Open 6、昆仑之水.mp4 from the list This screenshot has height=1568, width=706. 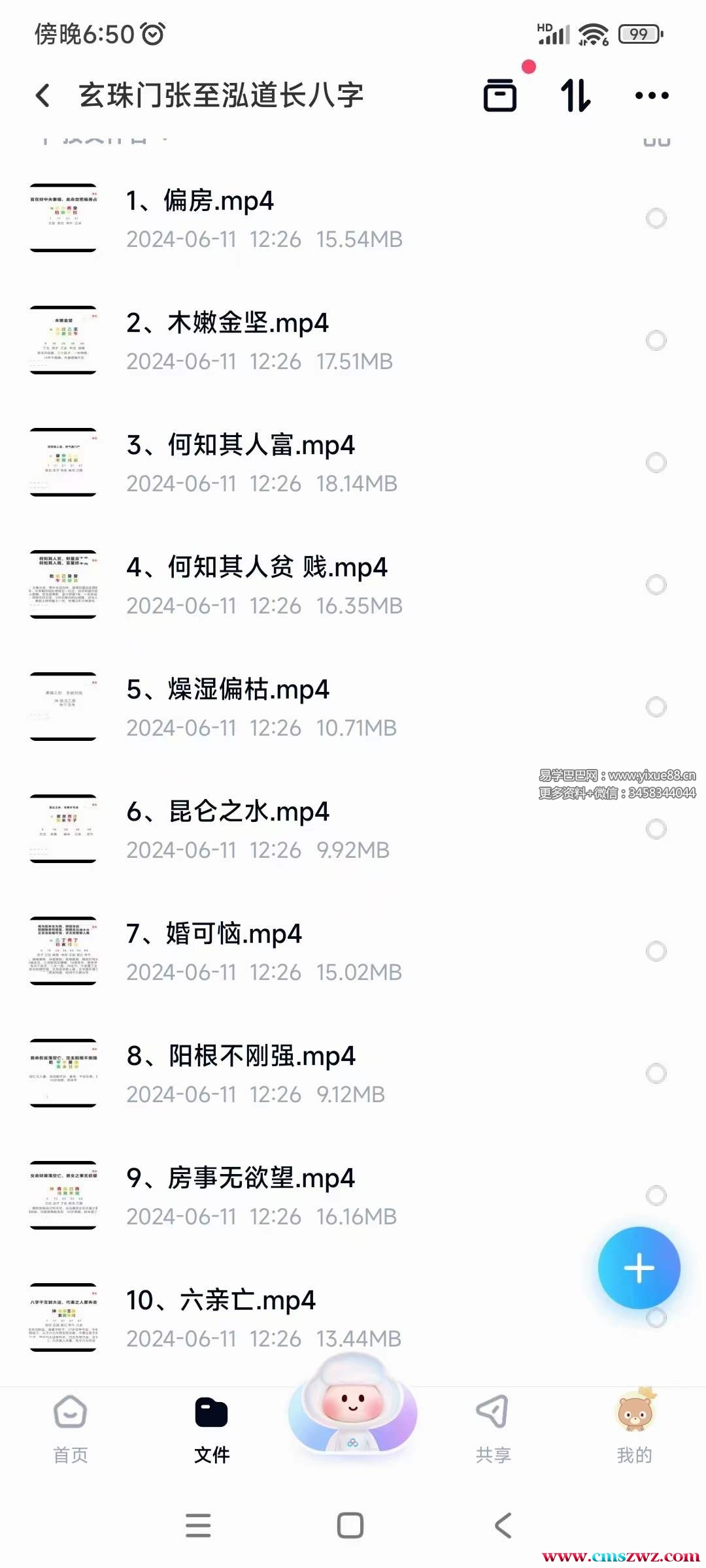pos(261,829)
